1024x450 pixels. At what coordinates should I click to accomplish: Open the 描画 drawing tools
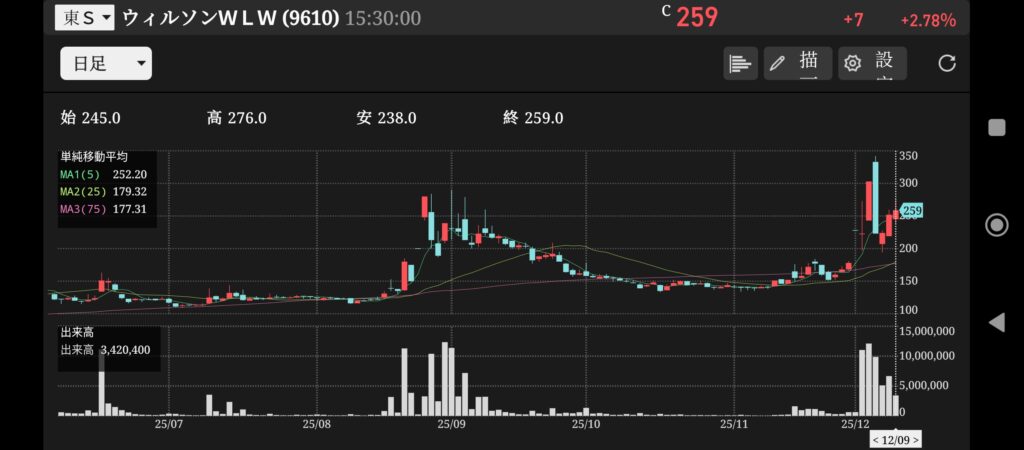click(796, 64)
